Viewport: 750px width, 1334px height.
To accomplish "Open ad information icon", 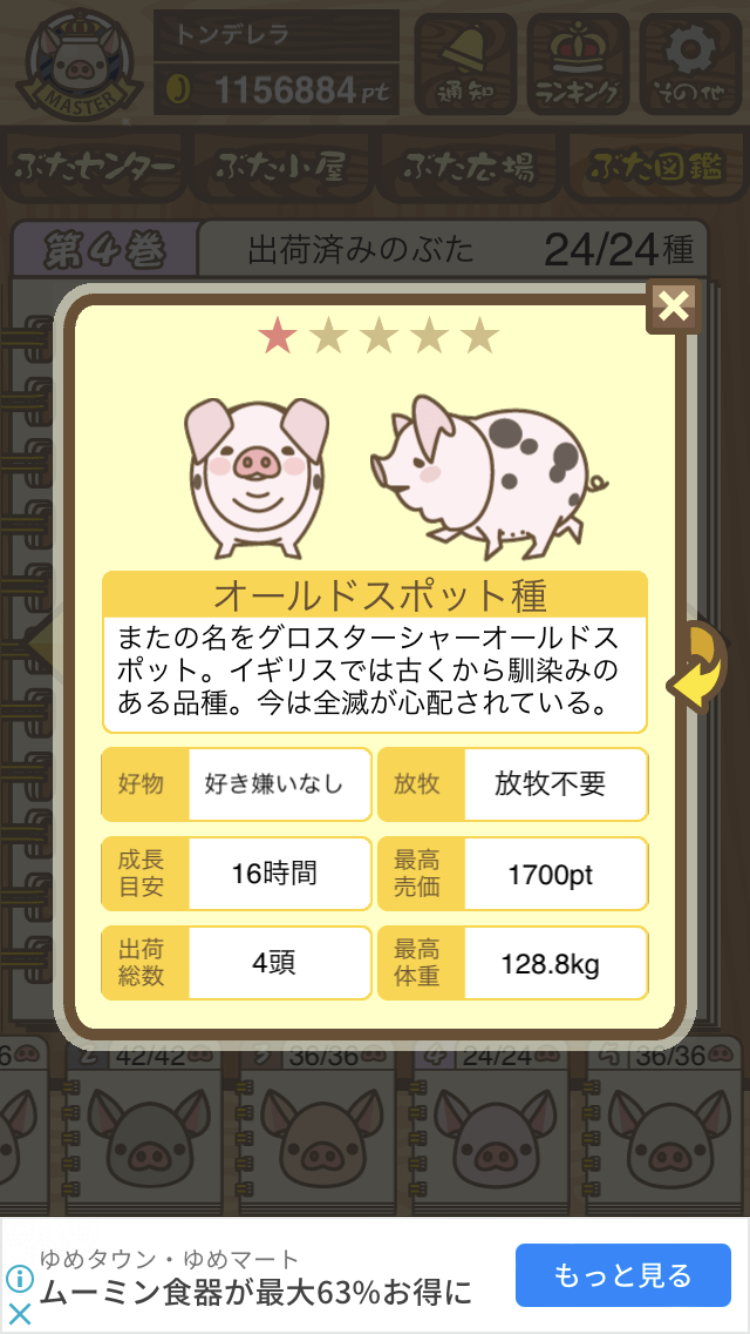I will 19,1278.
